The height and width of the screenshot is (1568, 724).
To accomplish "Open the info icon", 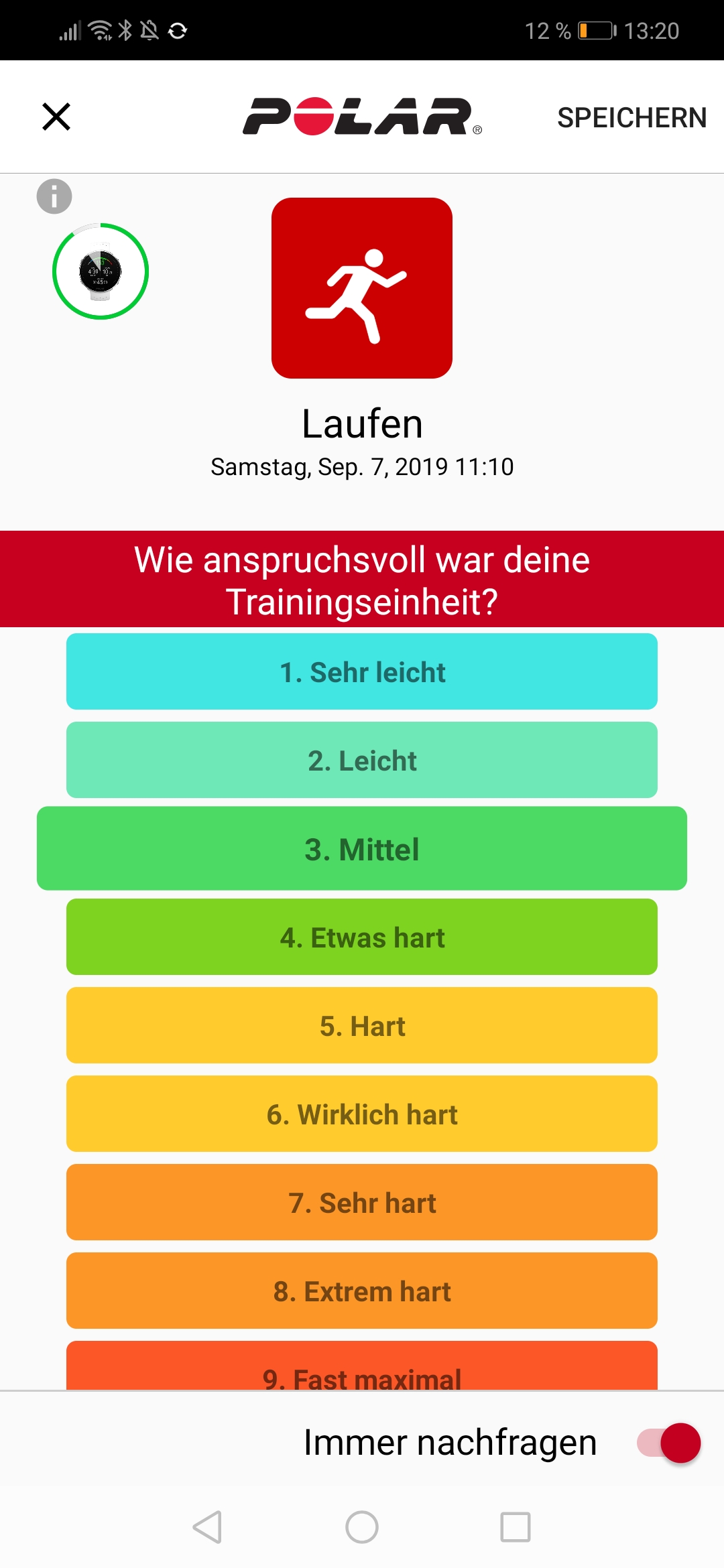I will point(54,196).
